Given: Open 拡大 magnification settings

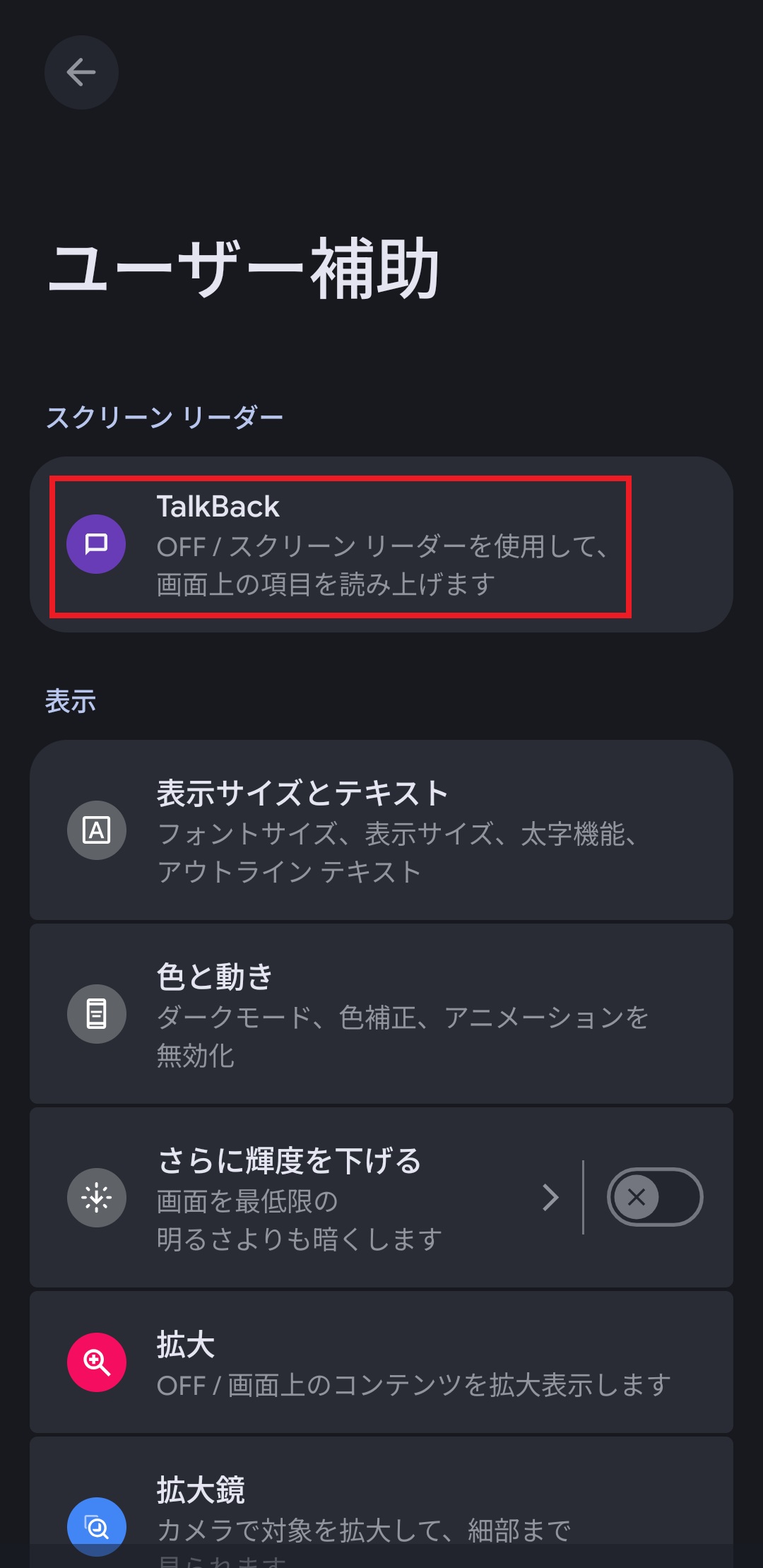Looking at the screenshot, I should click(381, 1362).
